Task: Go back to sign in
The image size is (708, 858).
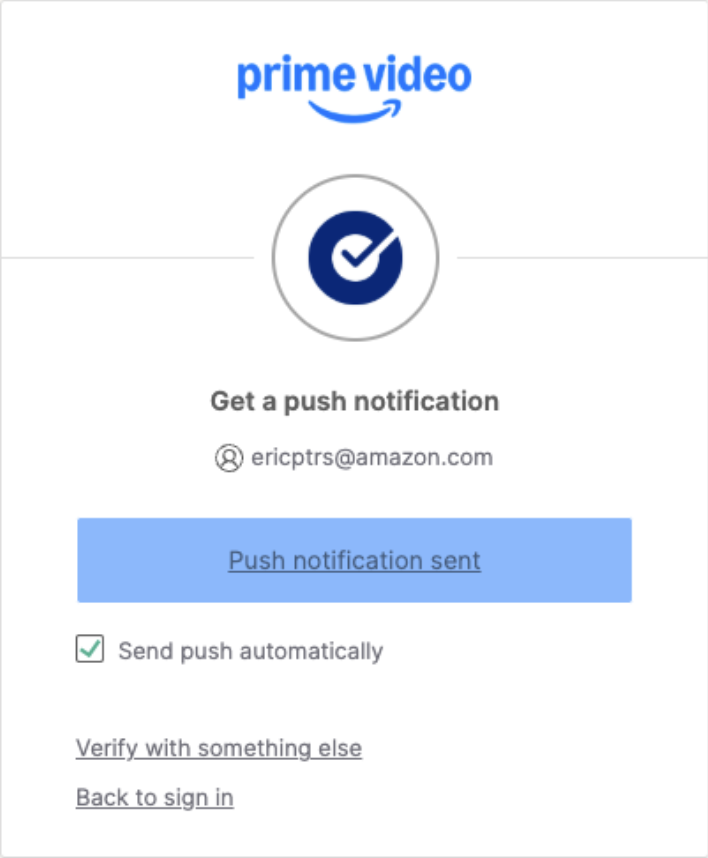Action: click(155, 797)
